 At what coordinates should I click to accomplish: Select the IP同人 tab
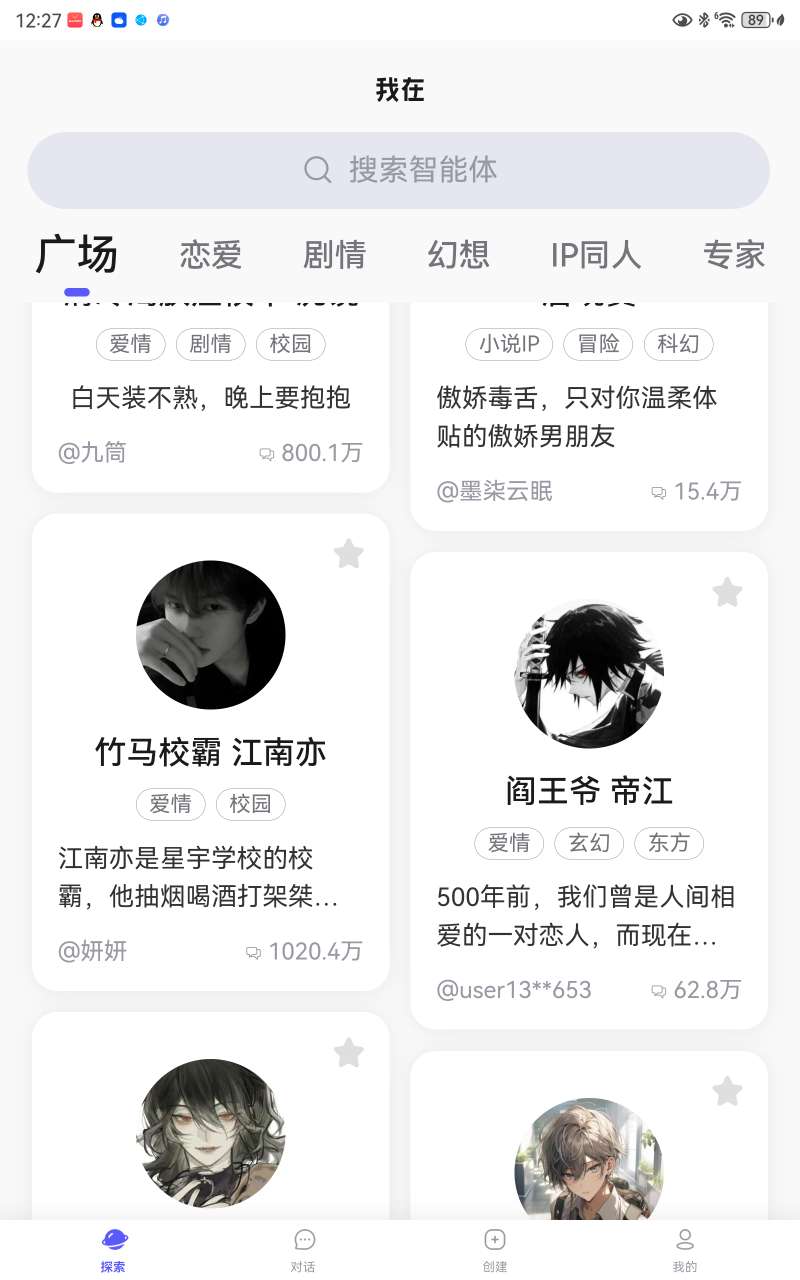tap(596, 255)
